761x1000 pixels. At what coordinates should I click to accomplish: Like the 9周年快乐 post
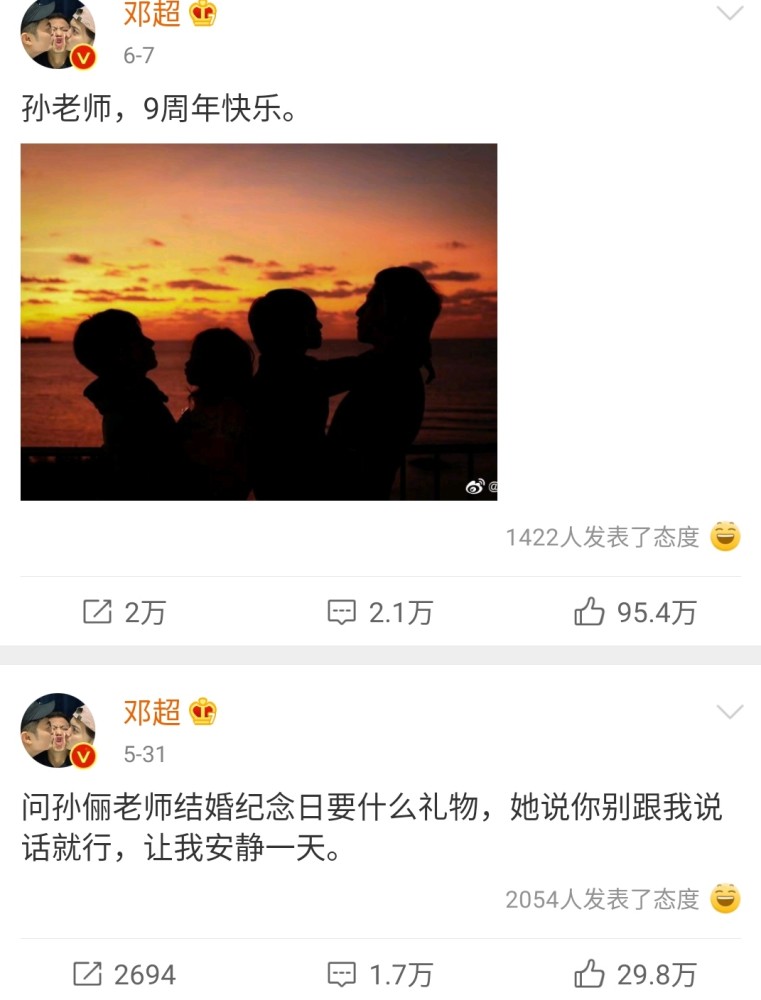pyautogui.click(x=635, y=613)
